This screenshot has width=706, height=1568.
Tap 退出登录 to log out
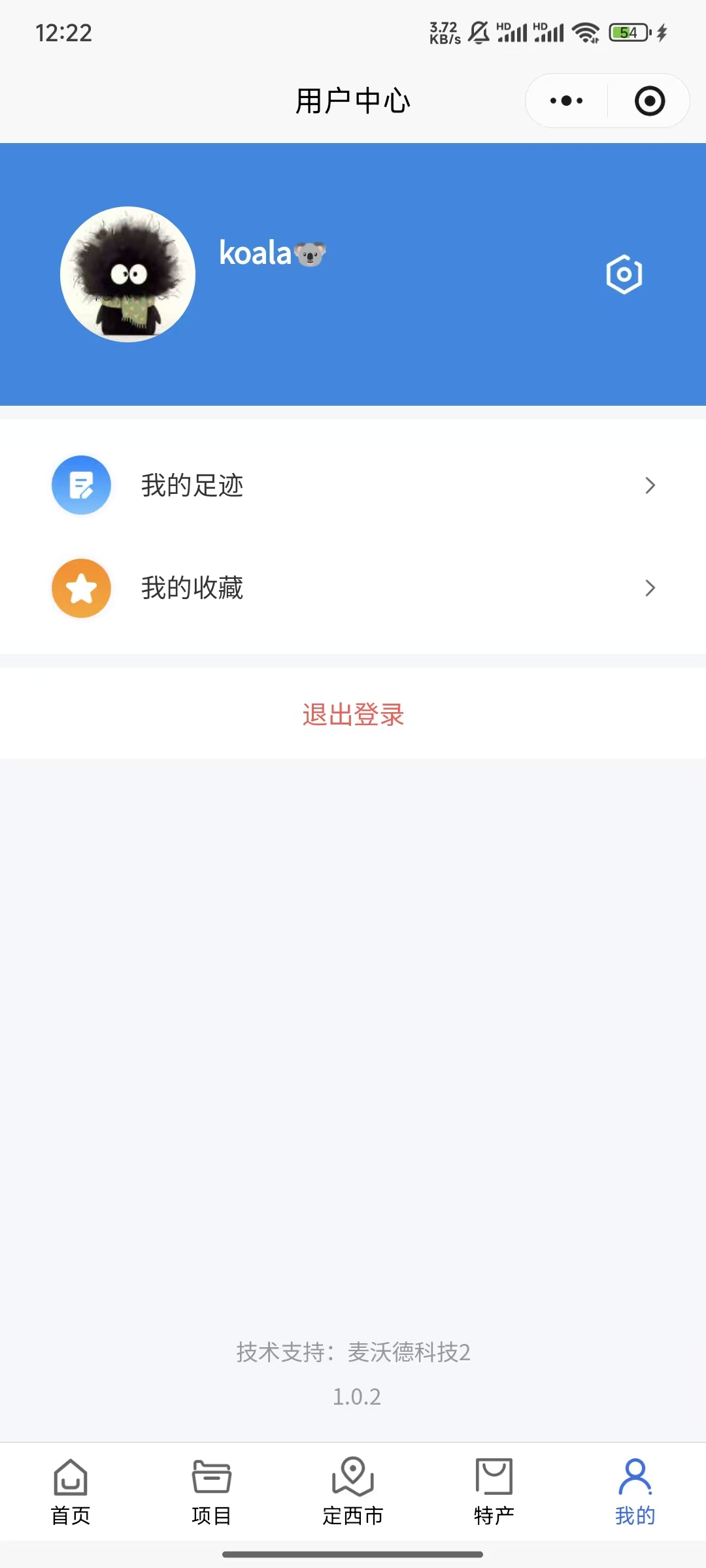point(353,714)
